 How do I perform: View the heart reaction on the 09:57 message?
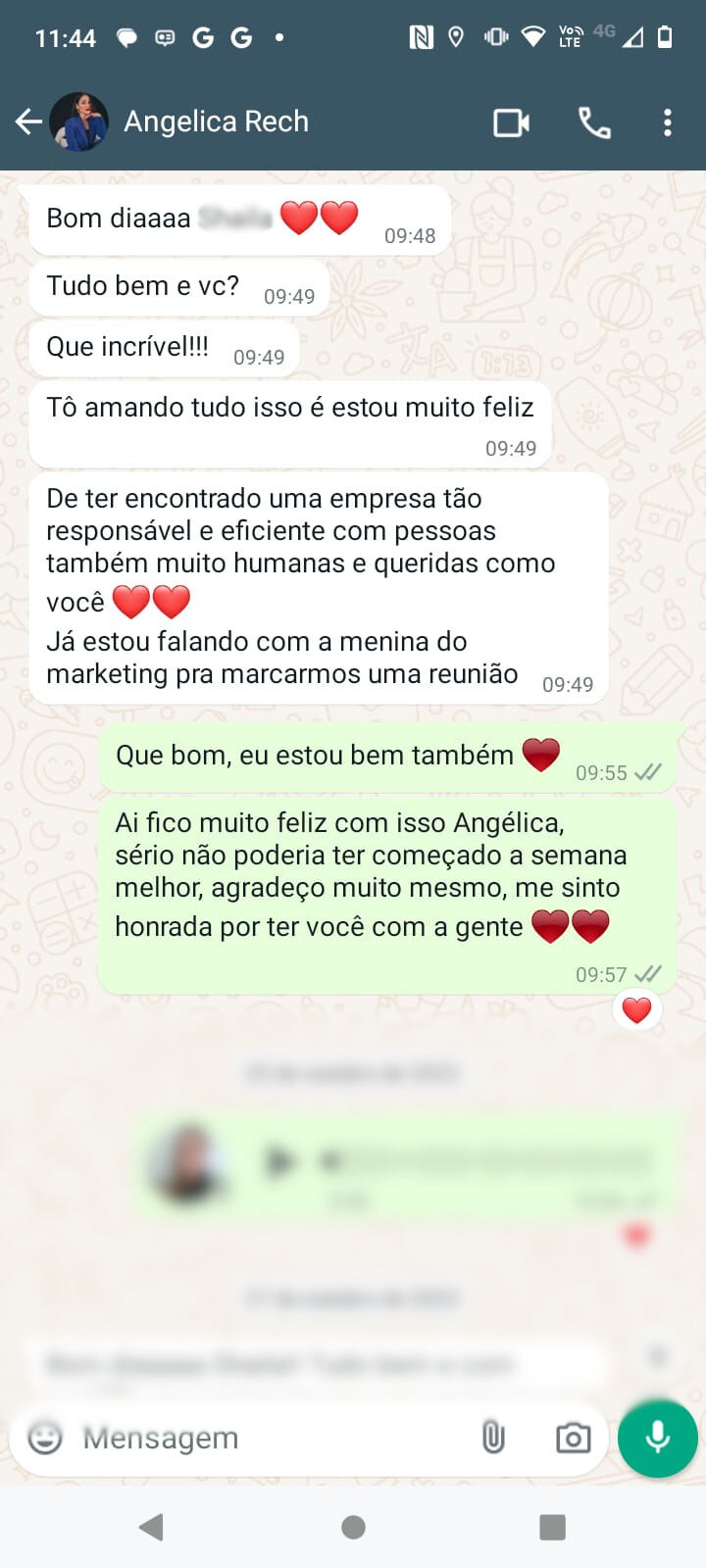pos(636,1009)
